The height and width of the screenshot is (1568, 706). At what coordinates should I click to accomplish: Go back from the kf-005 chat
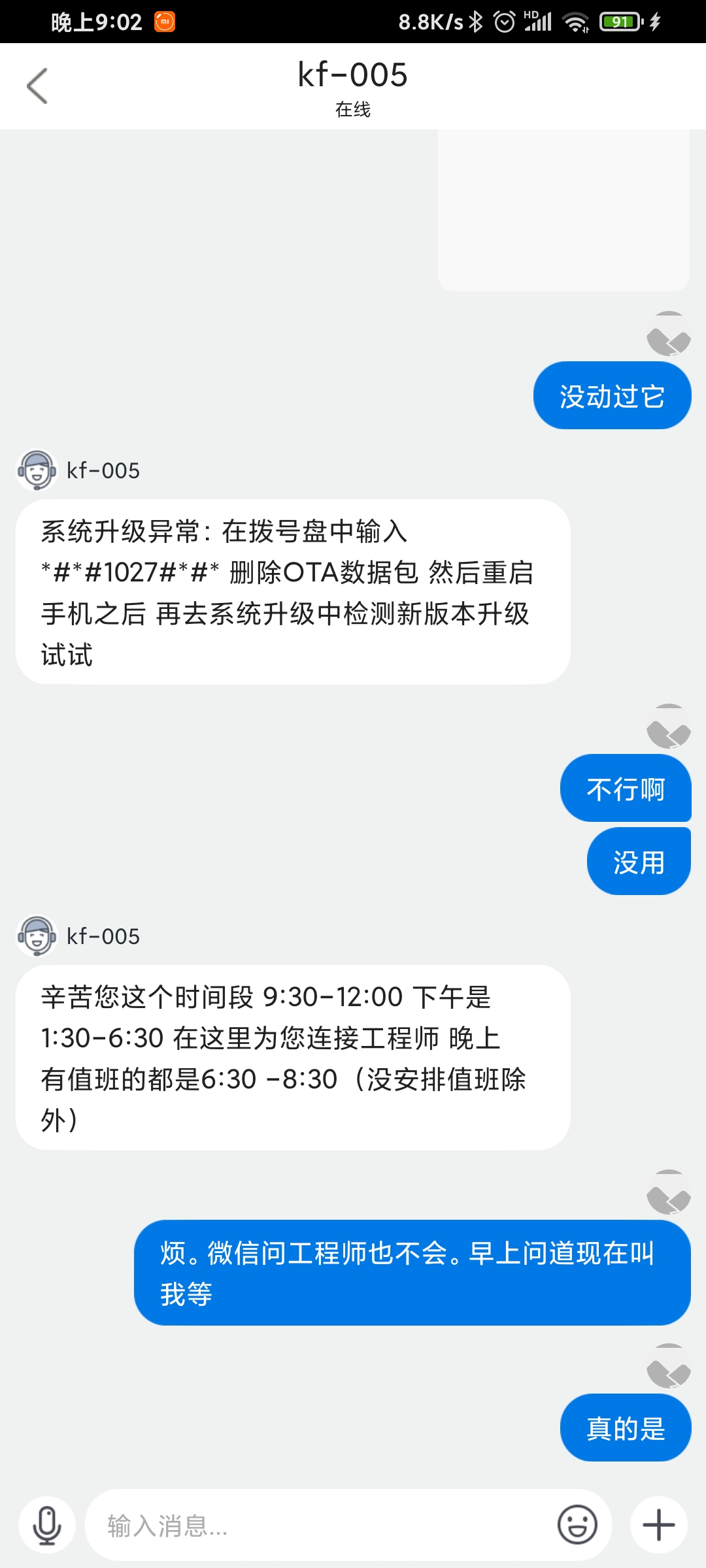[x=37, y=86]
